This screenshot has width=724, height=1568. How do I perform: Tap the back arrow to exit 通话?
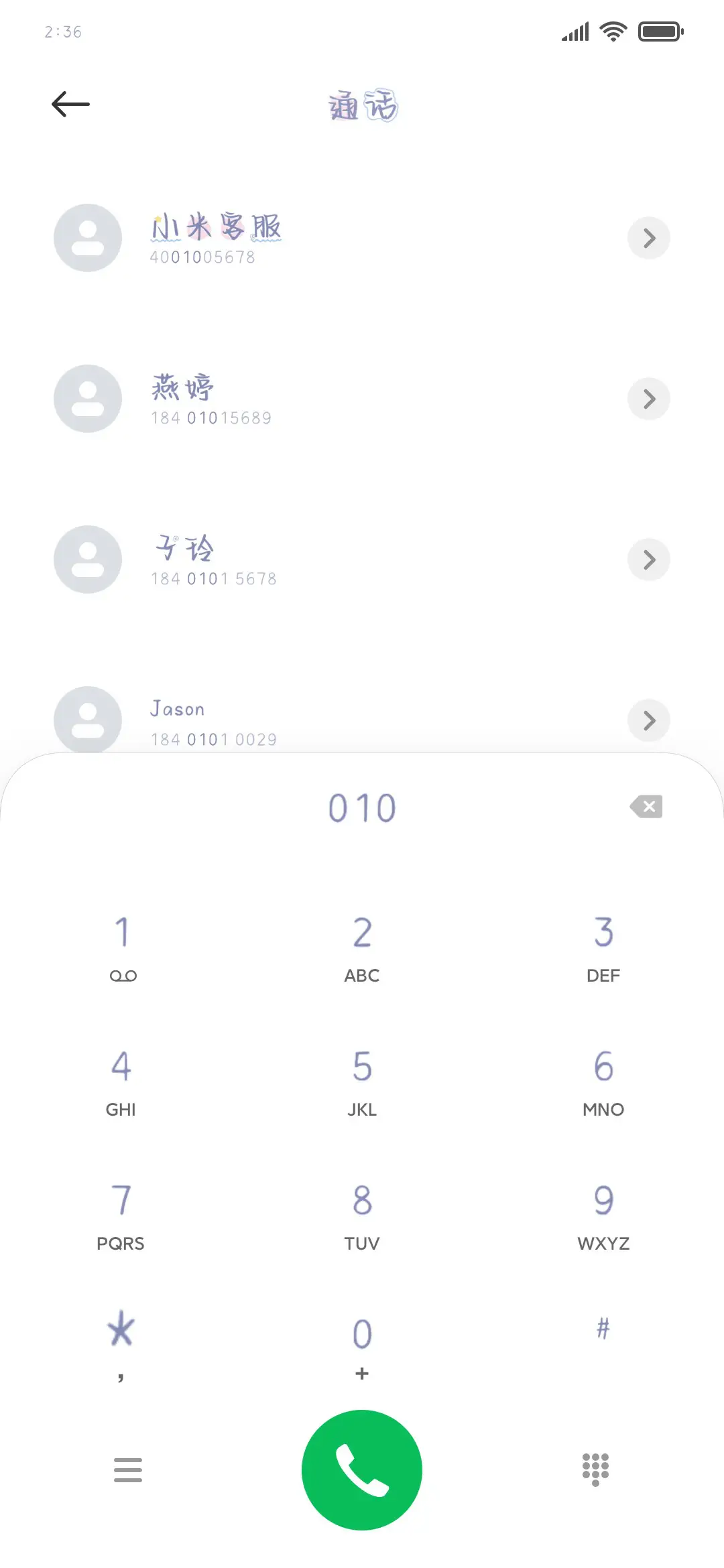pyautogui.click(x=70, y=104)
